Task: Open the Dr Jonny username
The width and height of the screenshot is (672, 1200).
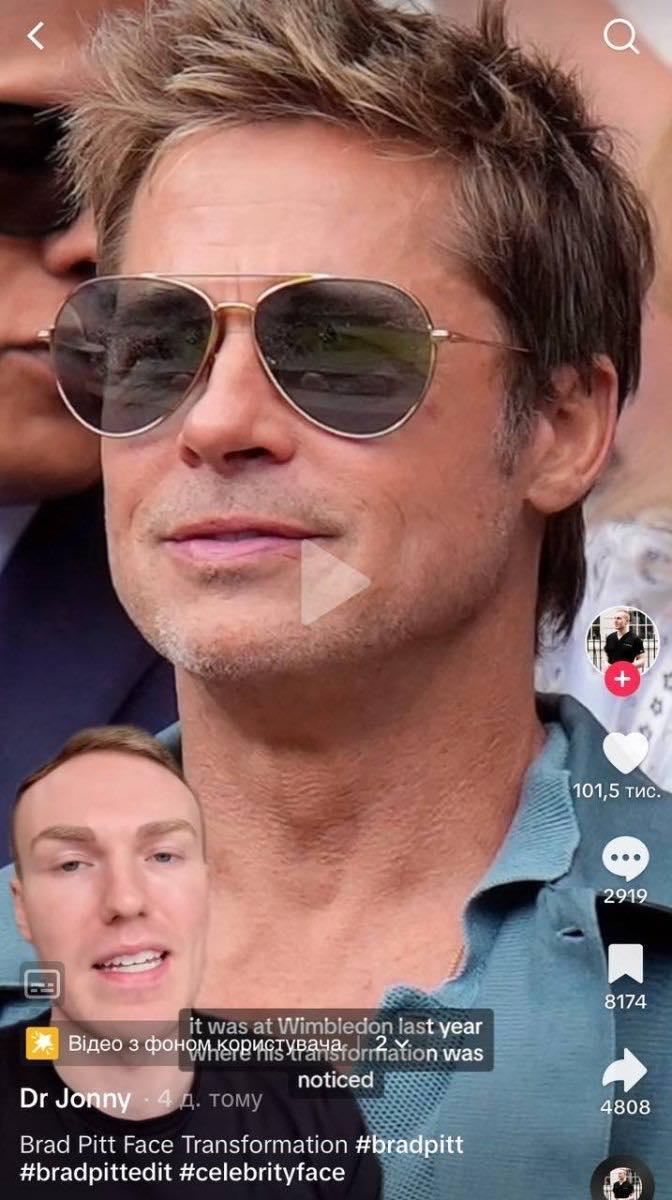Action: 75,1099
